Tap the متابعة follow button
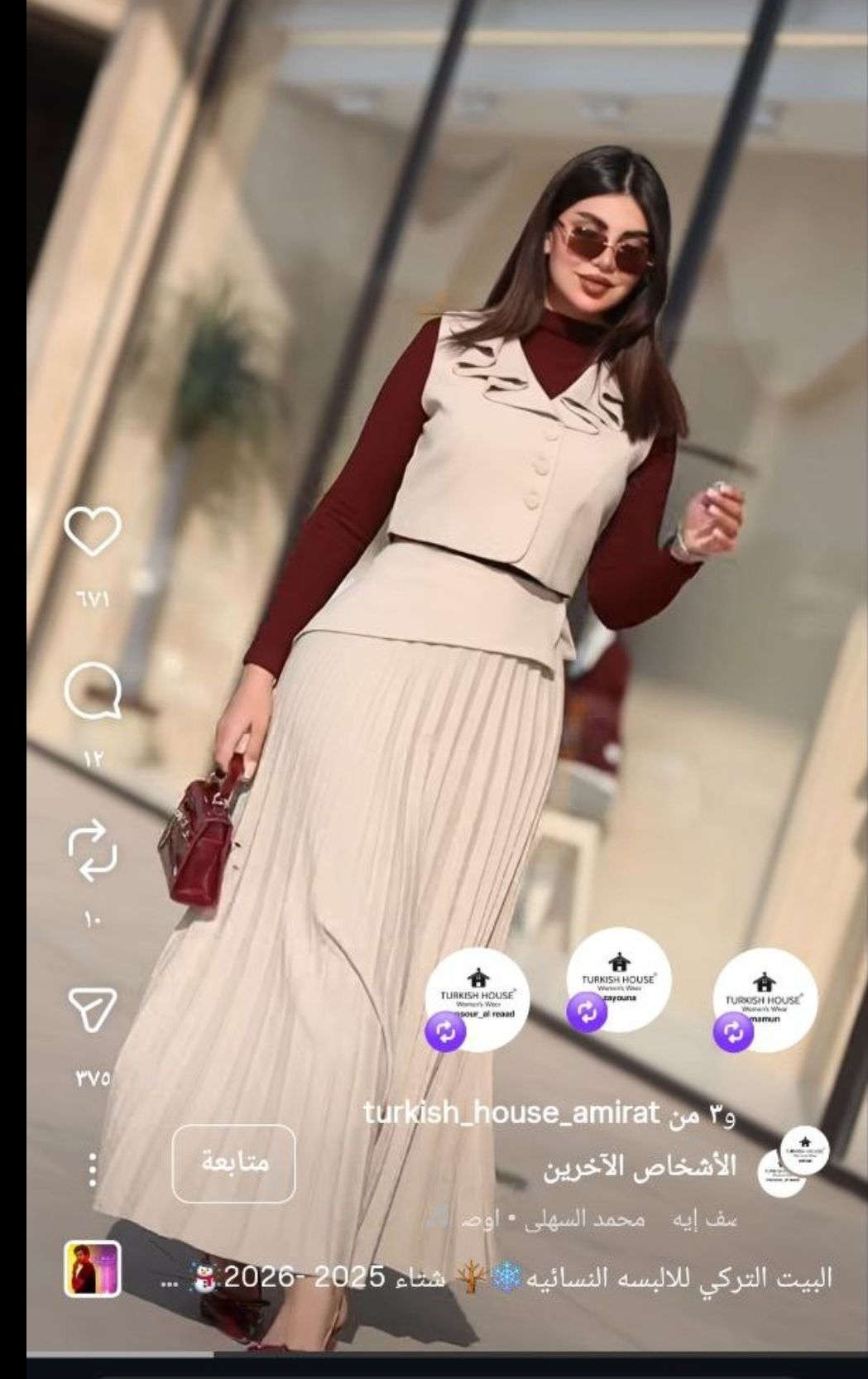Viewport: 868px width, 1379px height. tap(234, 1163)
